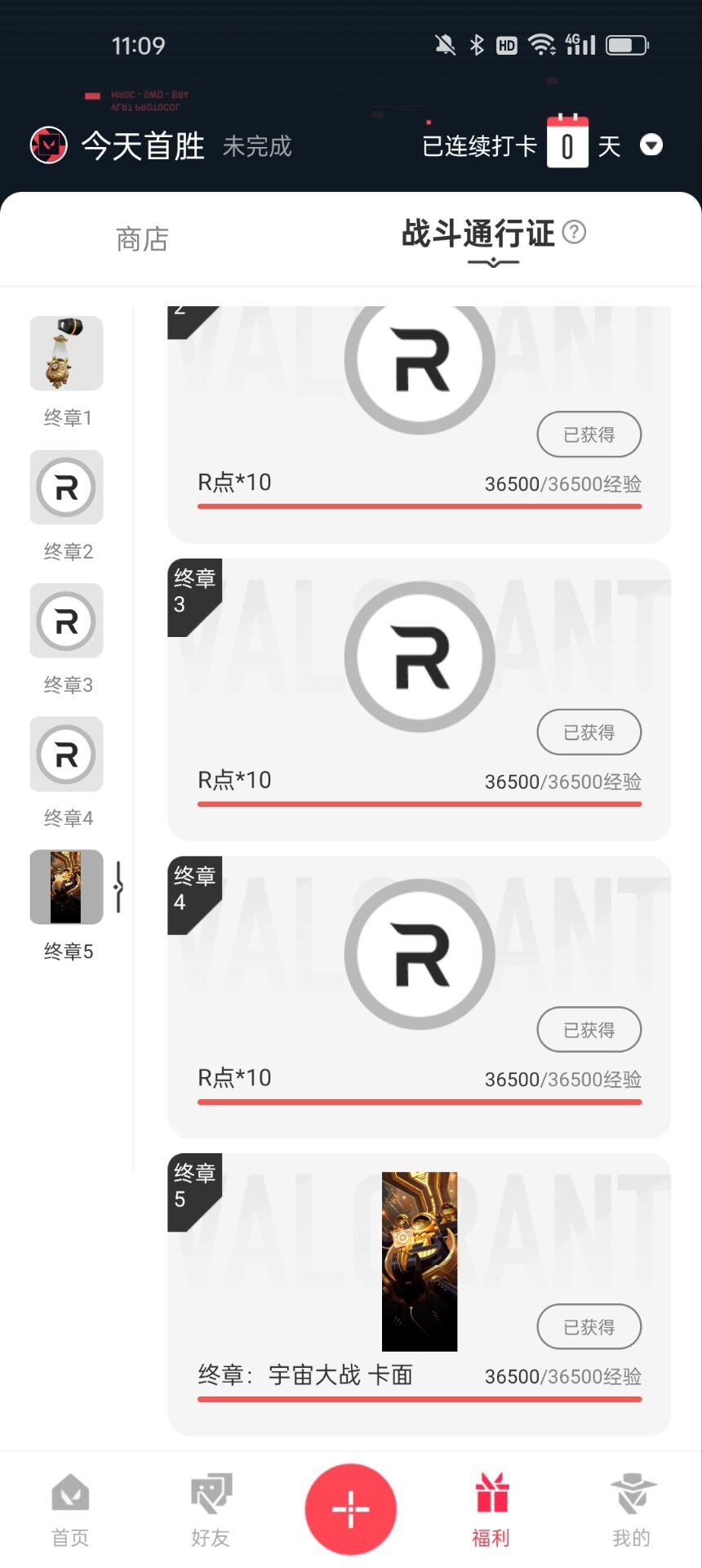Tap 已获得 on the 宇宙大战 卡面 card
702x1568 pixels.
tap(589, 1327)
